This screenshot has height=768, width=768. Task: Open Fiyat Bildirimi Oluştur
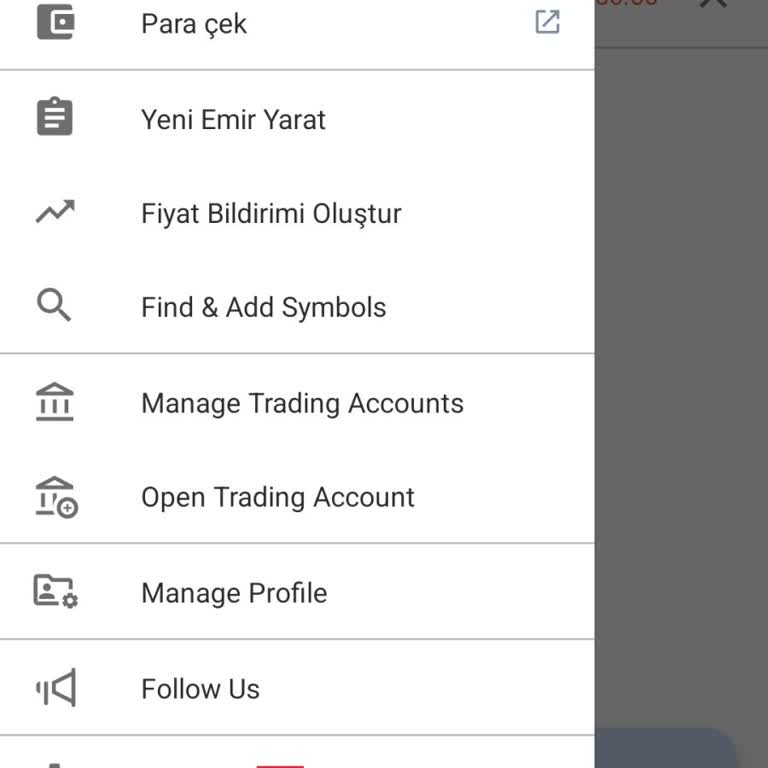pyautogui.click(x=270, y=214)
